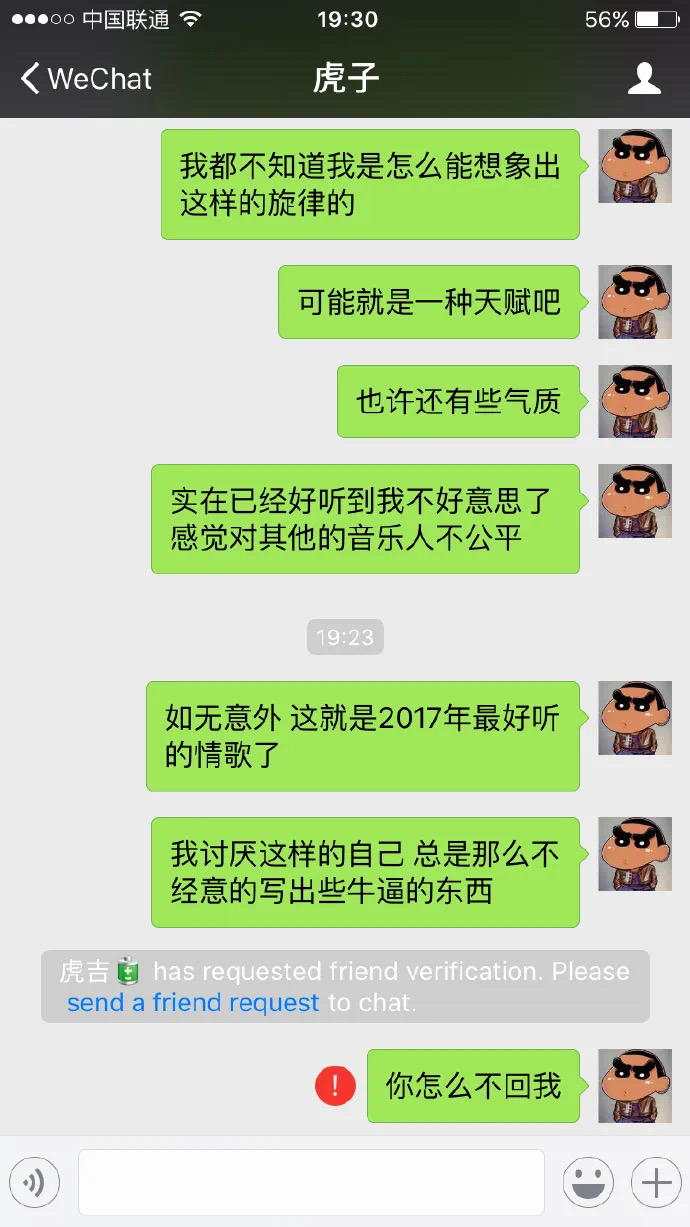
Task: Focus the message text field
Action: click(x=311, y=1182)
